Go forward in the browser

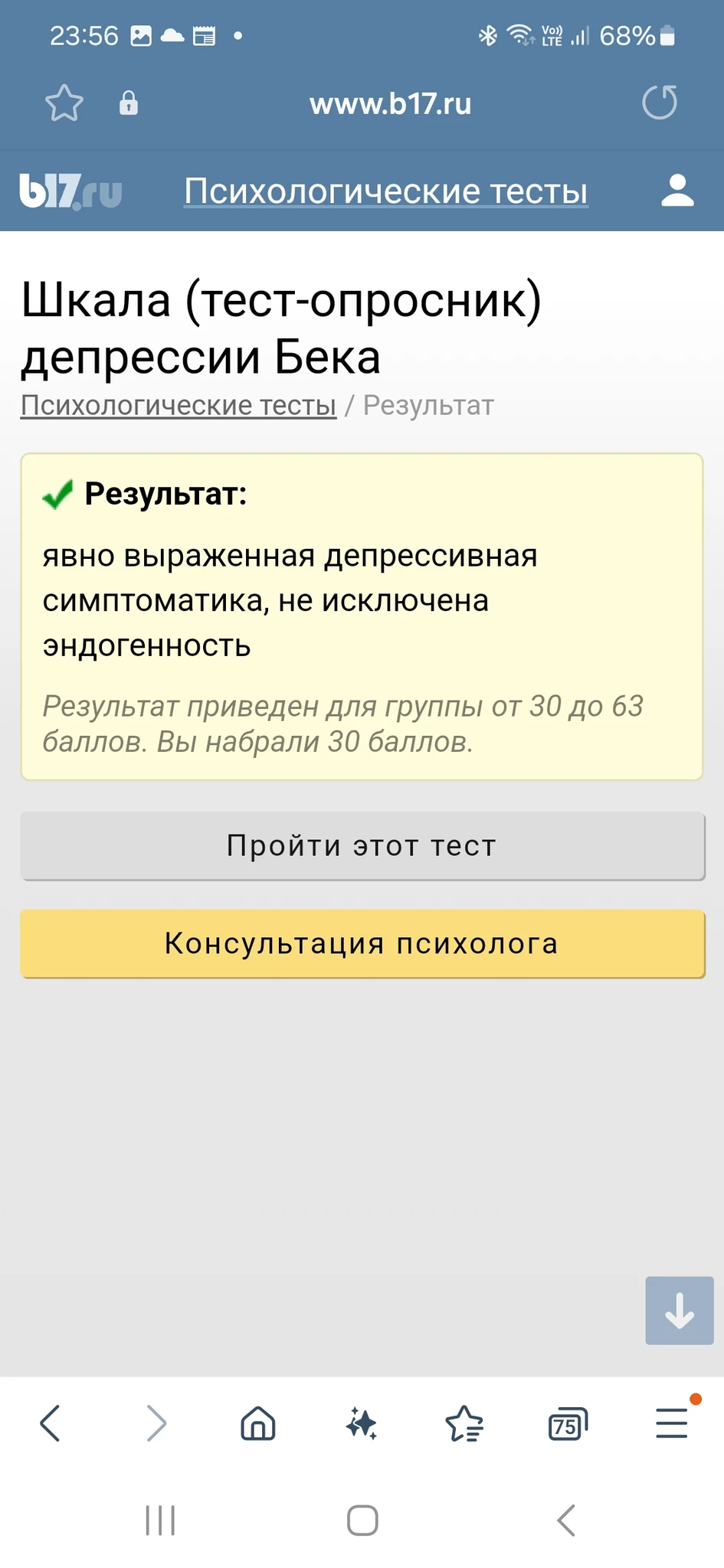click(x=156, y=1424)
